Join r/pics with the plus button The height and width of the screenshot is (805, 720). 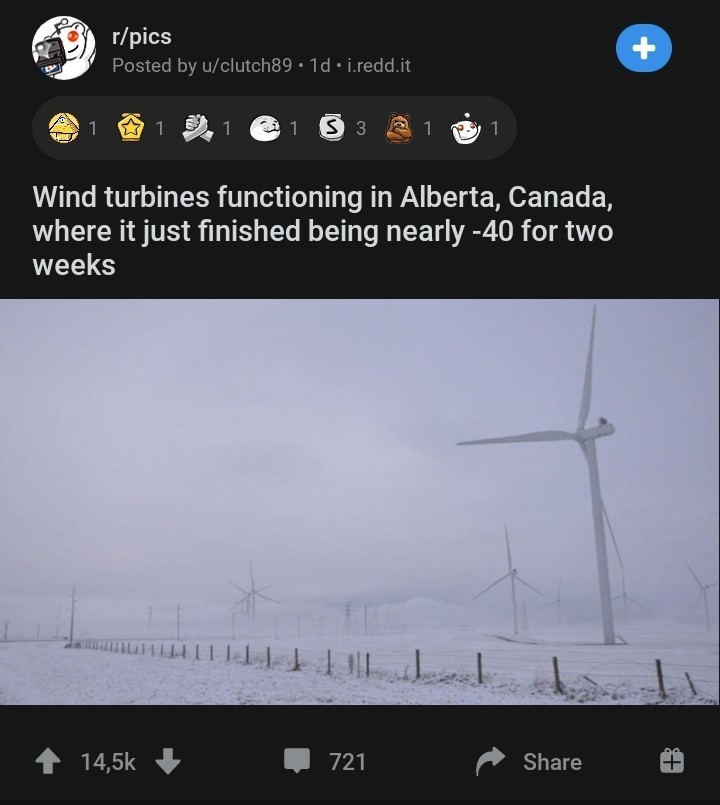point(644,48)
